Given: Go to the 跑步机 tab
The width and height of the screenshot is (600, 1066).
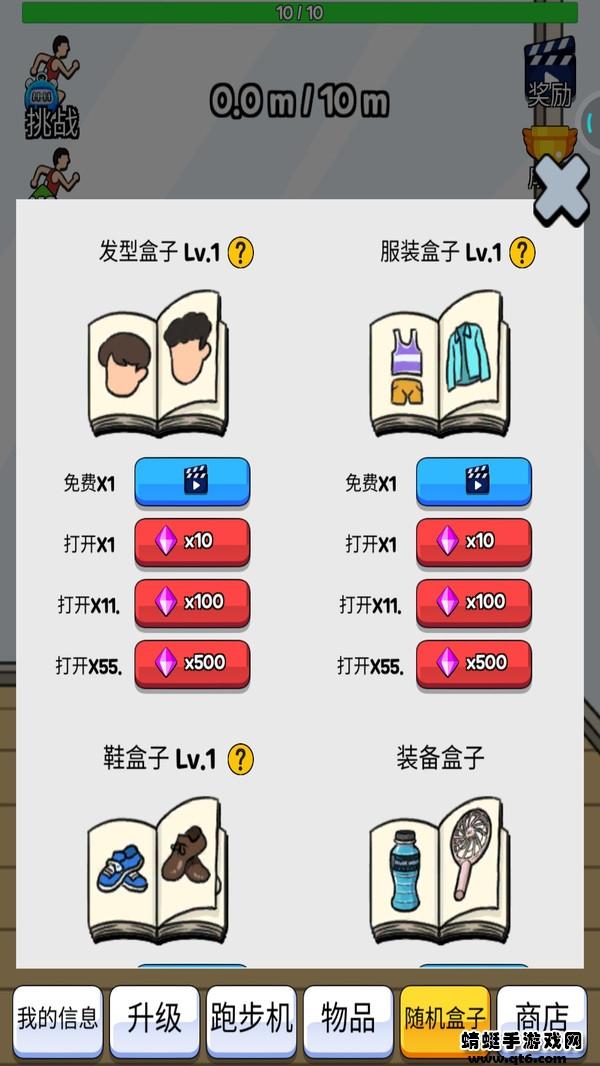Looking at the screenshot, I should (x=251, y=1020).
